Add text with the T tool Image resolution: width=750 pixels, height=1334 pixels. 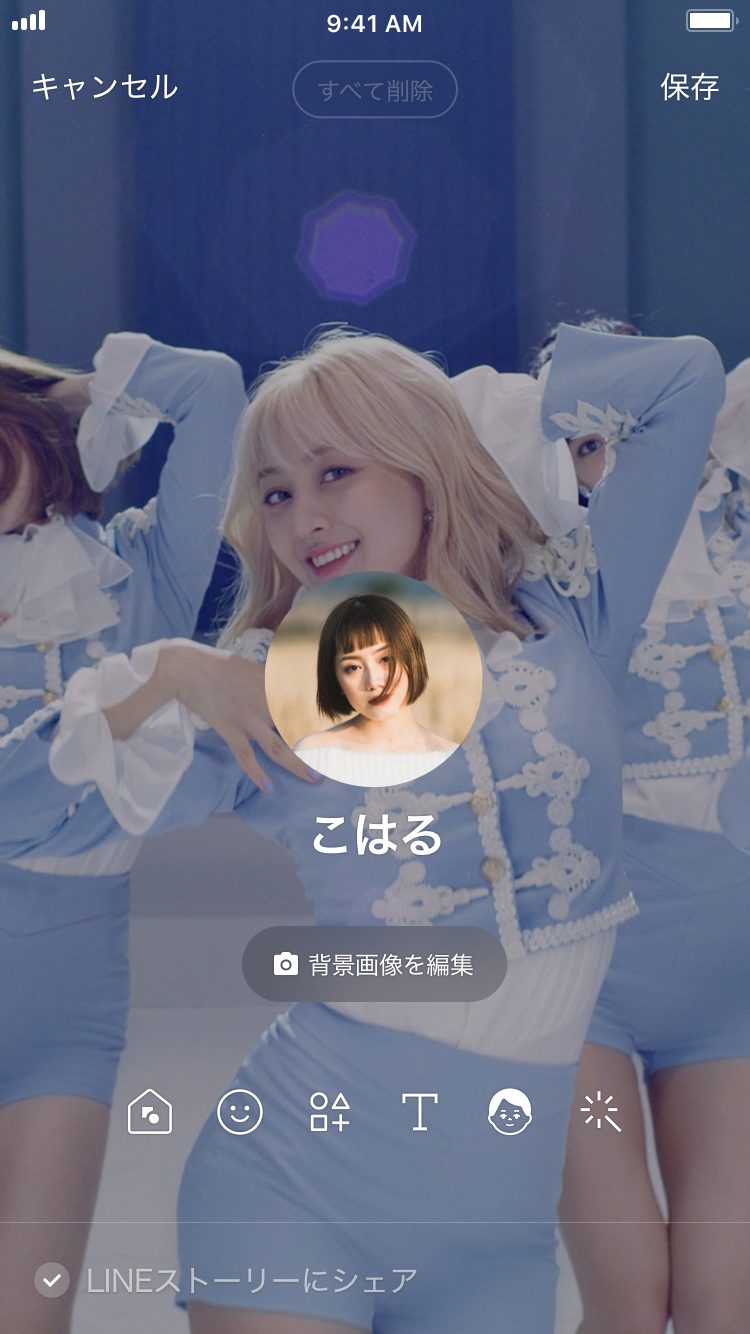(x=420, y=1111)
